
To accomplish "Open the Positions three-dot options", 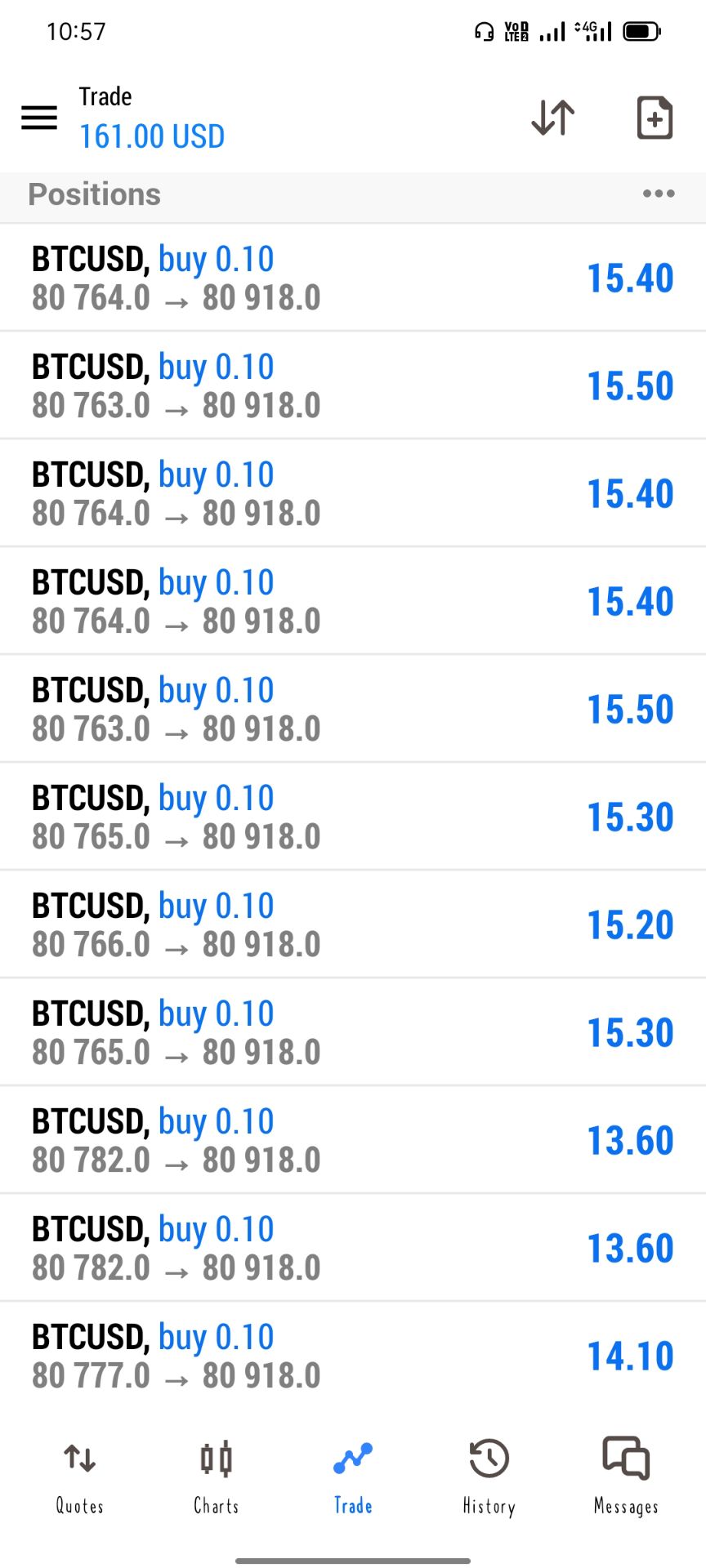I will [659, 194].
